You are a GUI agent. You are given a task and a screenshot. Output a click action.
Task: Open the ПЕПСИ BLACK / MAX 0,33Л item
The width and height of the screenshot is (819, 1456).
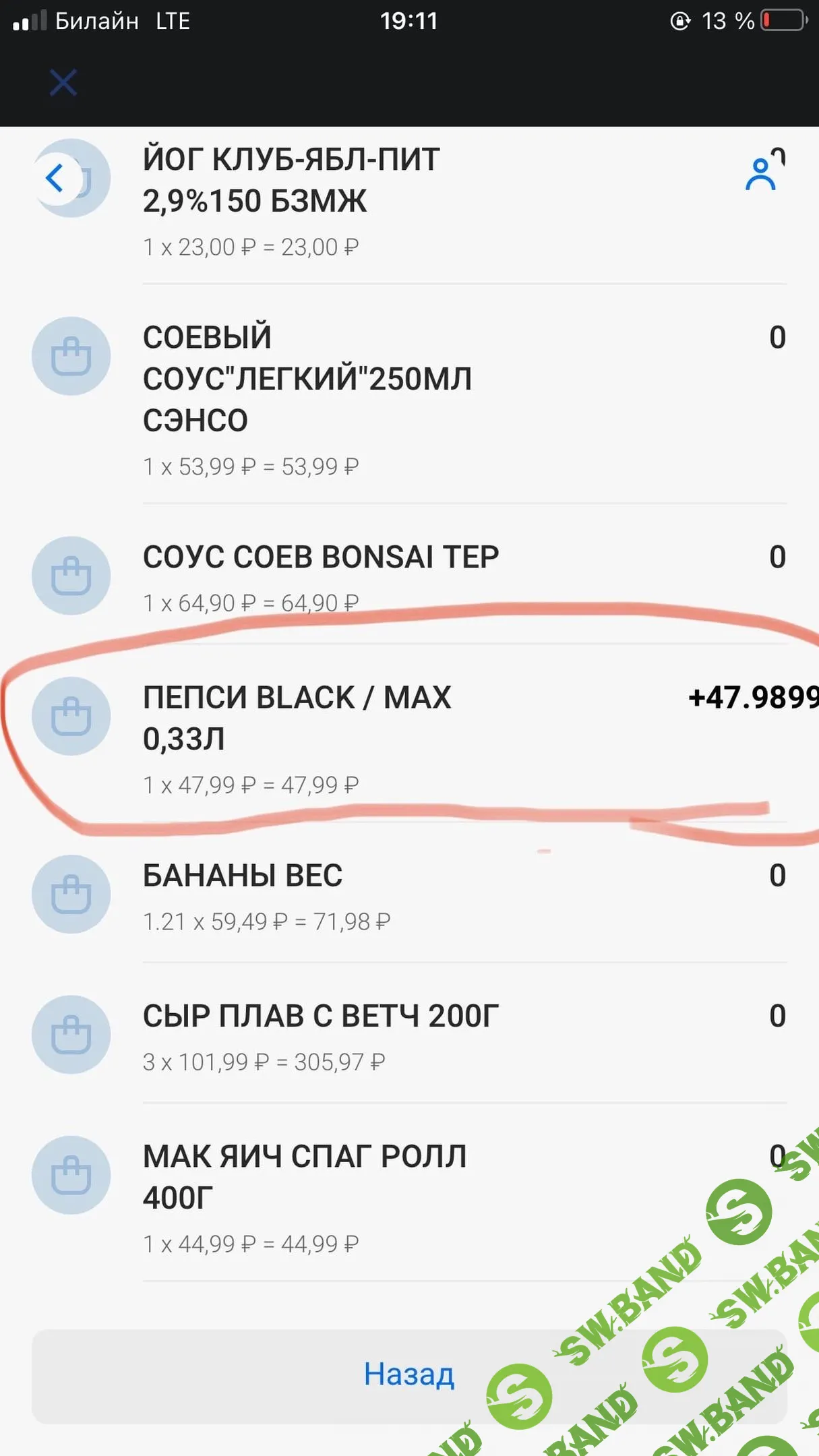(297, 718)
